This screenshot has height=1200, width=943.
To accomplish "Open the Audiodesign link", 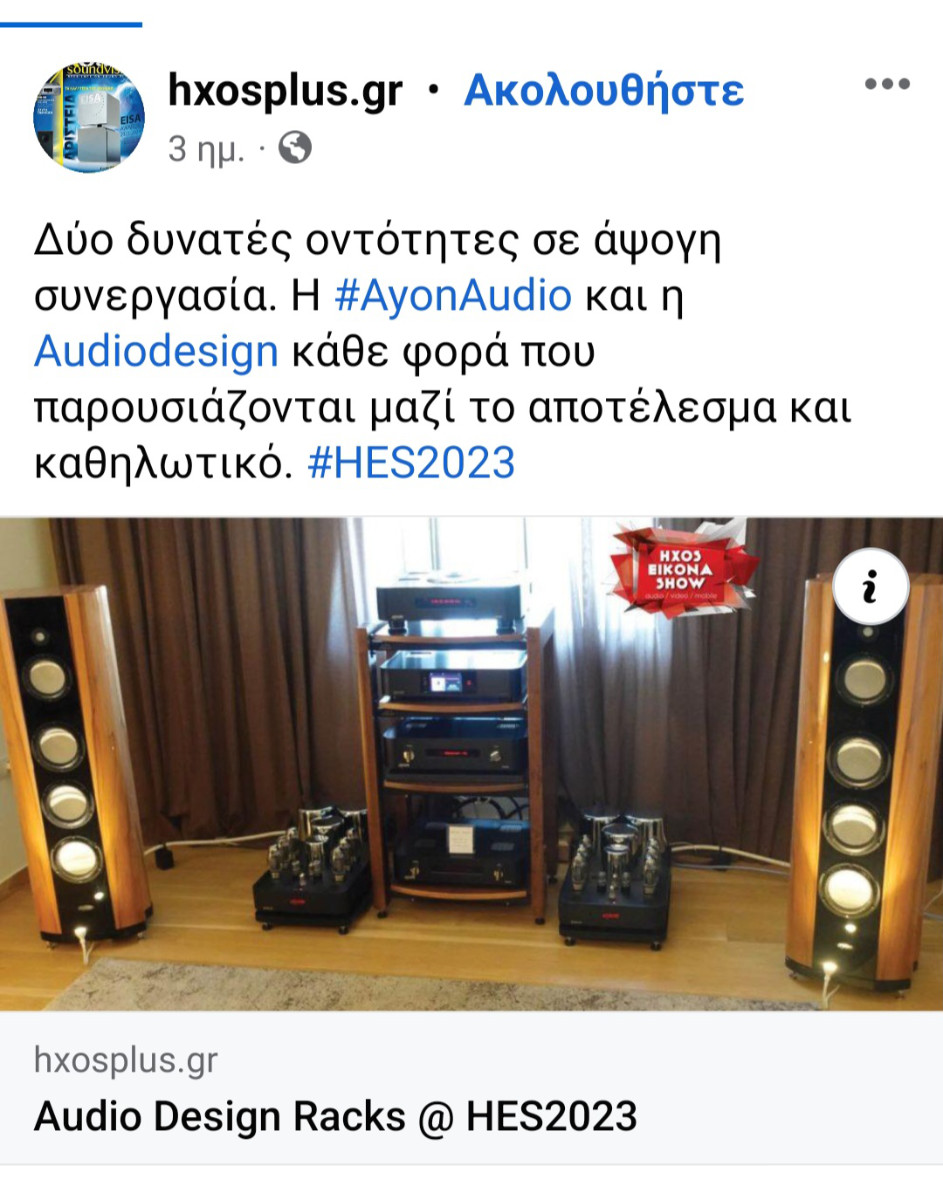I will pos(156,352).
